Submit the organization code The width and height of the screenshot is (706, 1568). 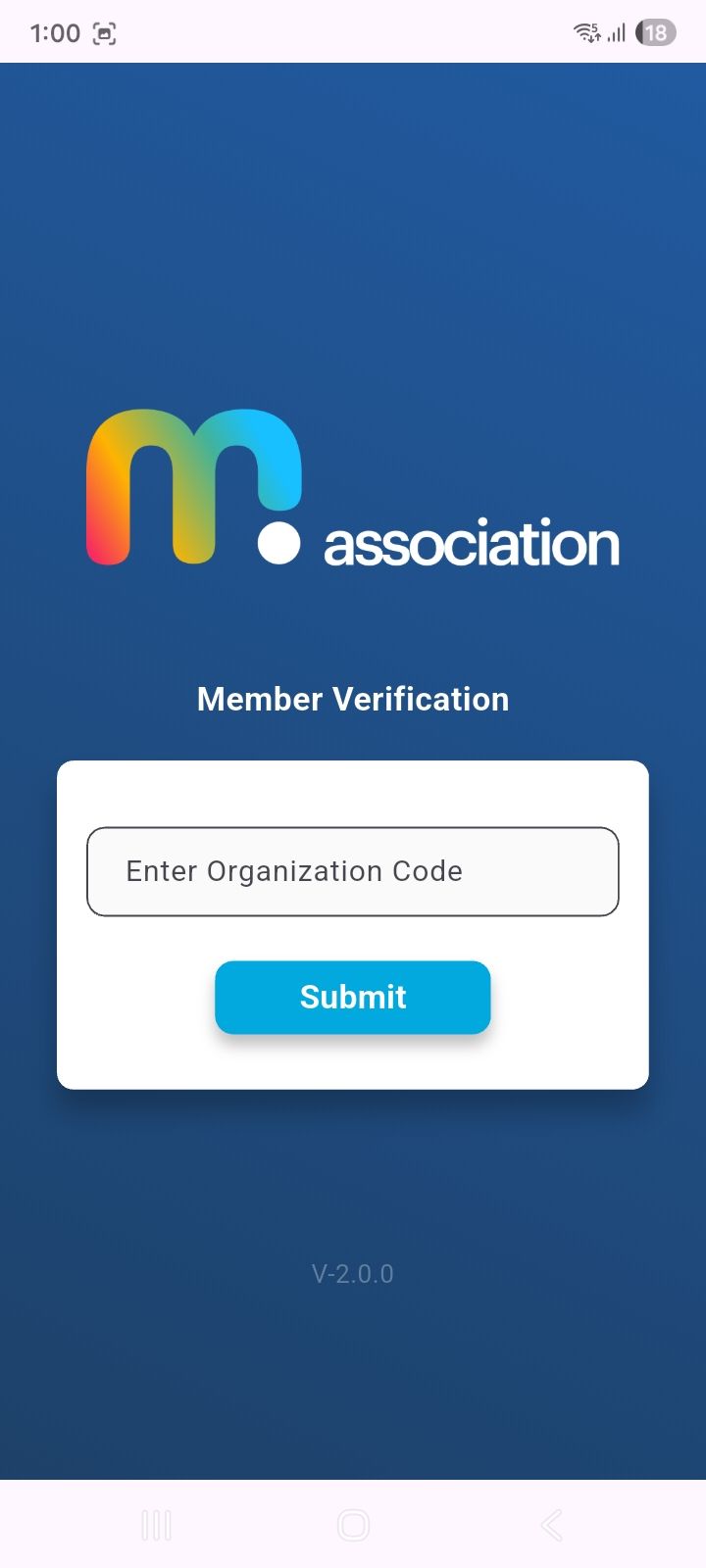353,997
